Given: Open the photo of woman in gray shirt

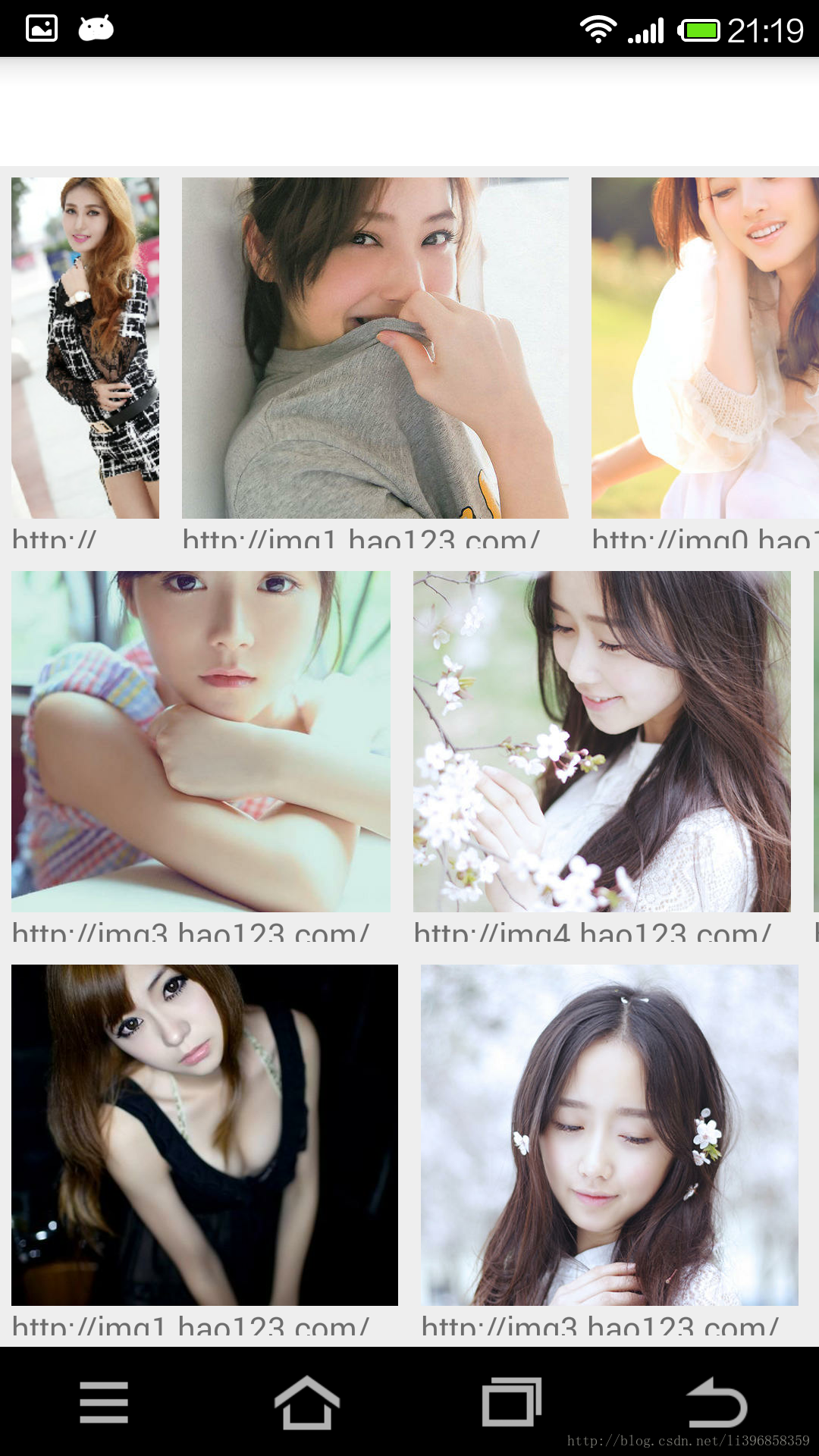Looking at the screenshot, I should coord(375,347).
